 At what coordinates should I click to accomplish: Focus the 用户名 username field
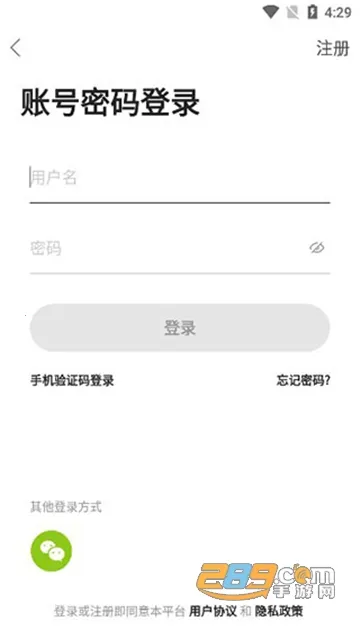[179, 178]
